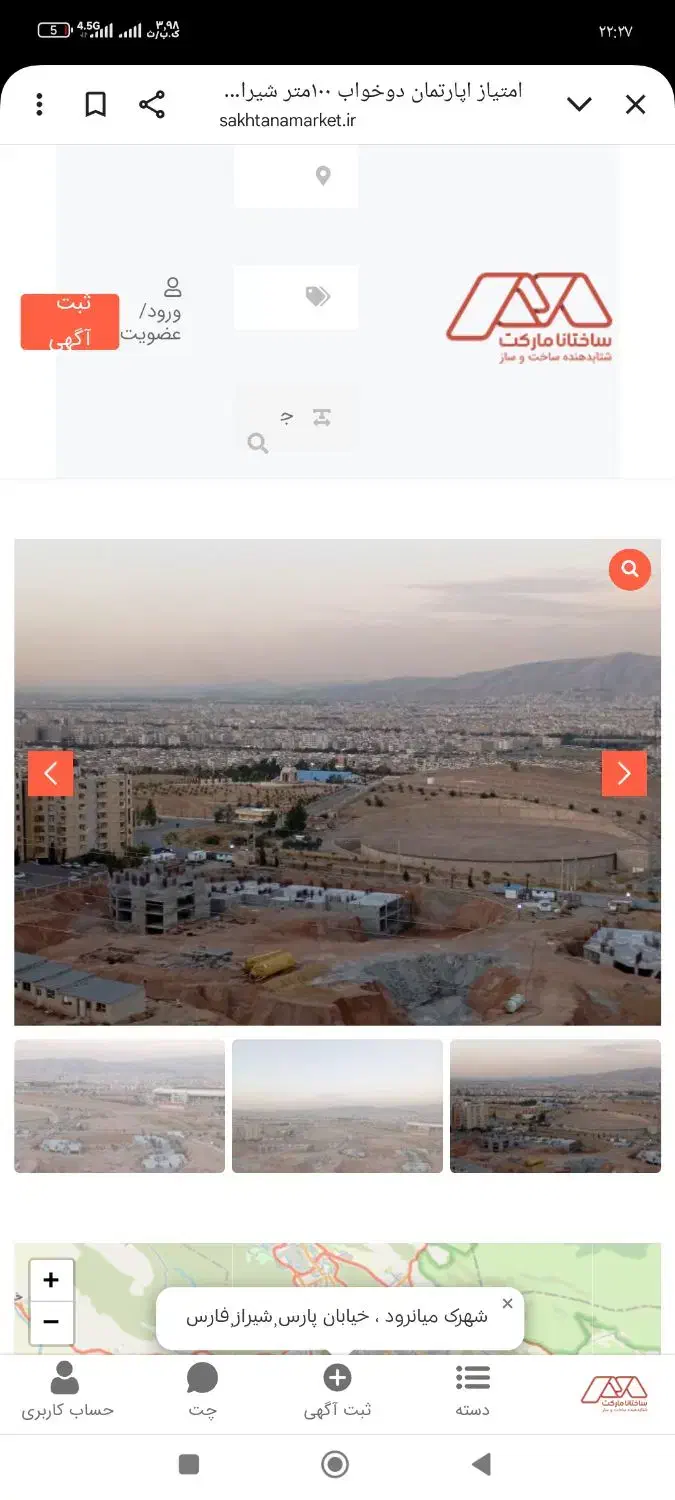This screenshot has width=675, height=1500.
Task: Enlarge the photo with the magnifier button
Action: pos(630,569)
